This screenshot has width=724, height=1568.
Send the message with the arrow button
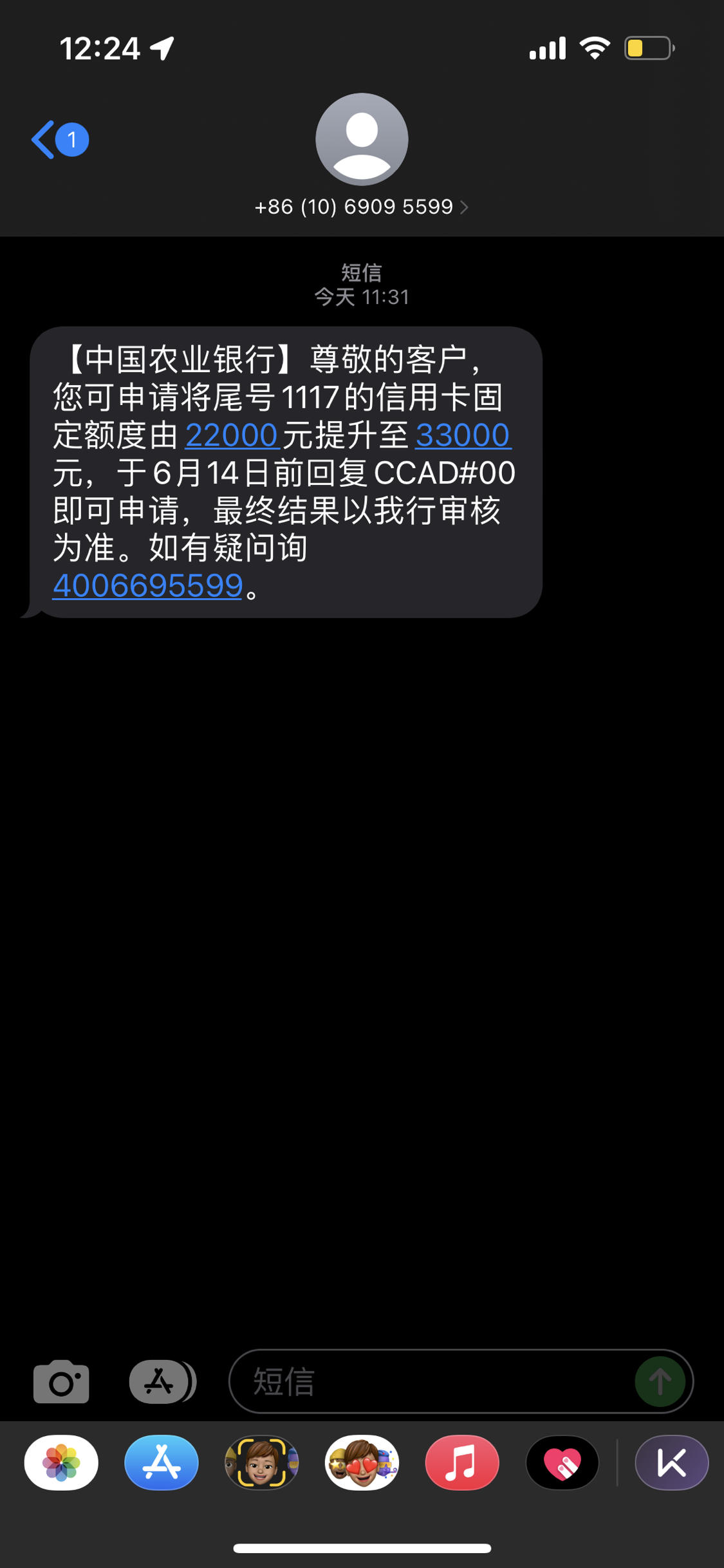click(660, 1382)
